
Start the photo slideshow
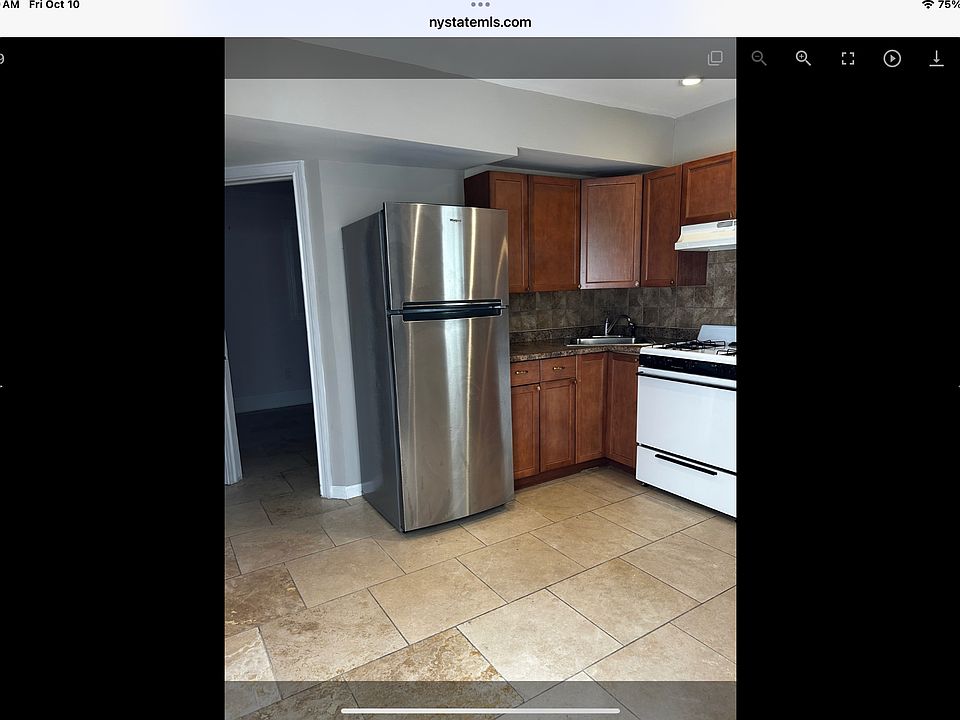pyautogui.click(x=892, y=58)
